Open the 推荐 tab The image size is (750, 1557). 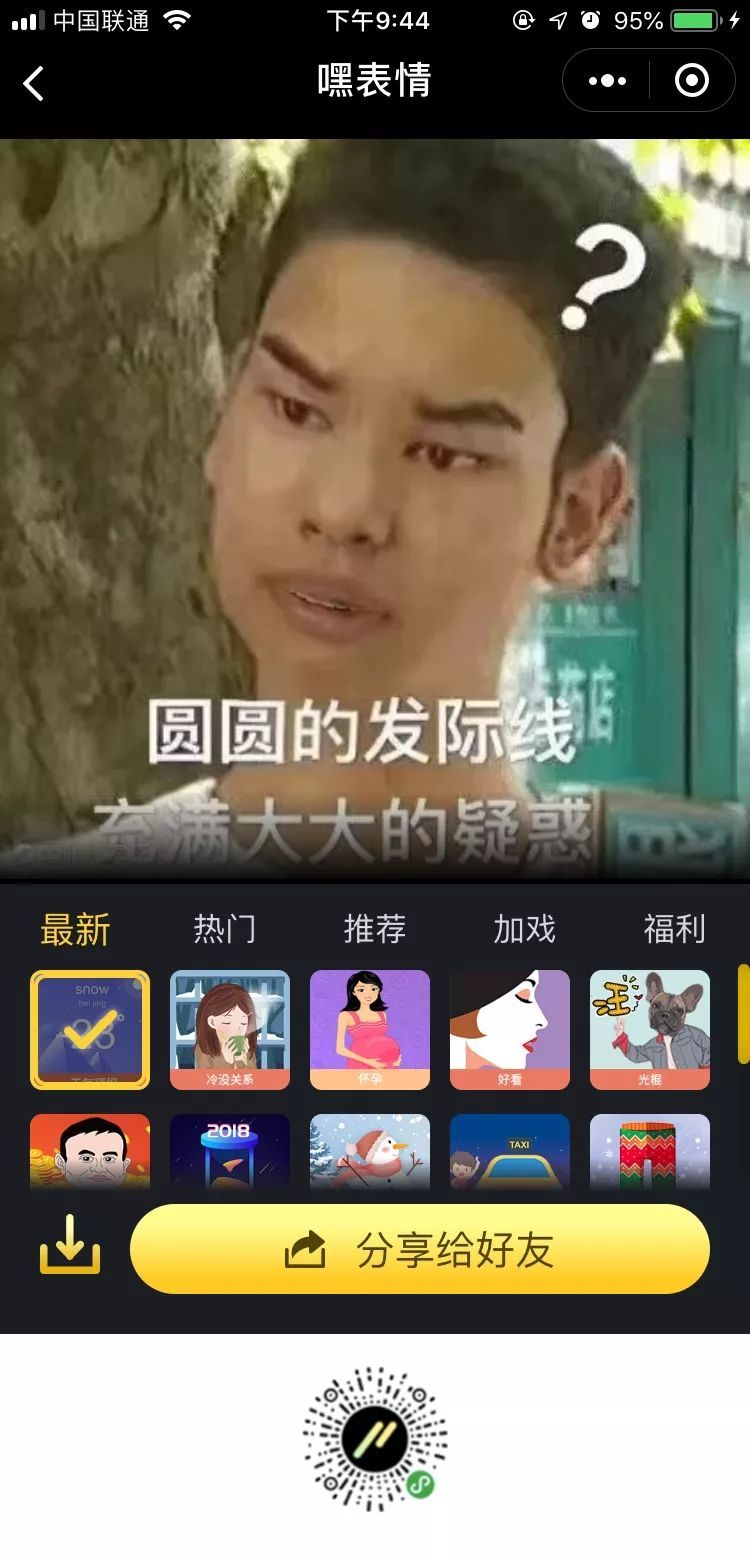pos(374,930)
